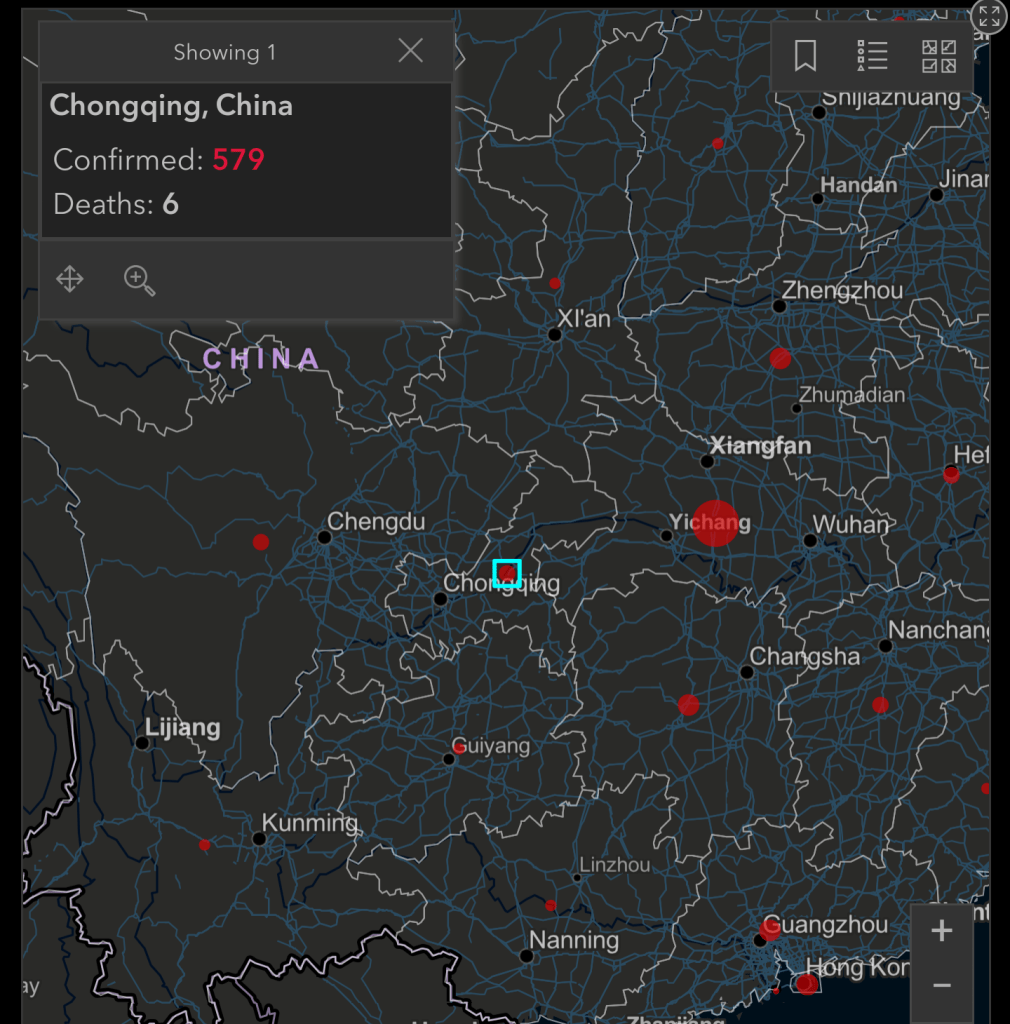Expand map to full screen
Image resolution: width=1010 pixels, height=1024 pixels.
coord(989,16)
